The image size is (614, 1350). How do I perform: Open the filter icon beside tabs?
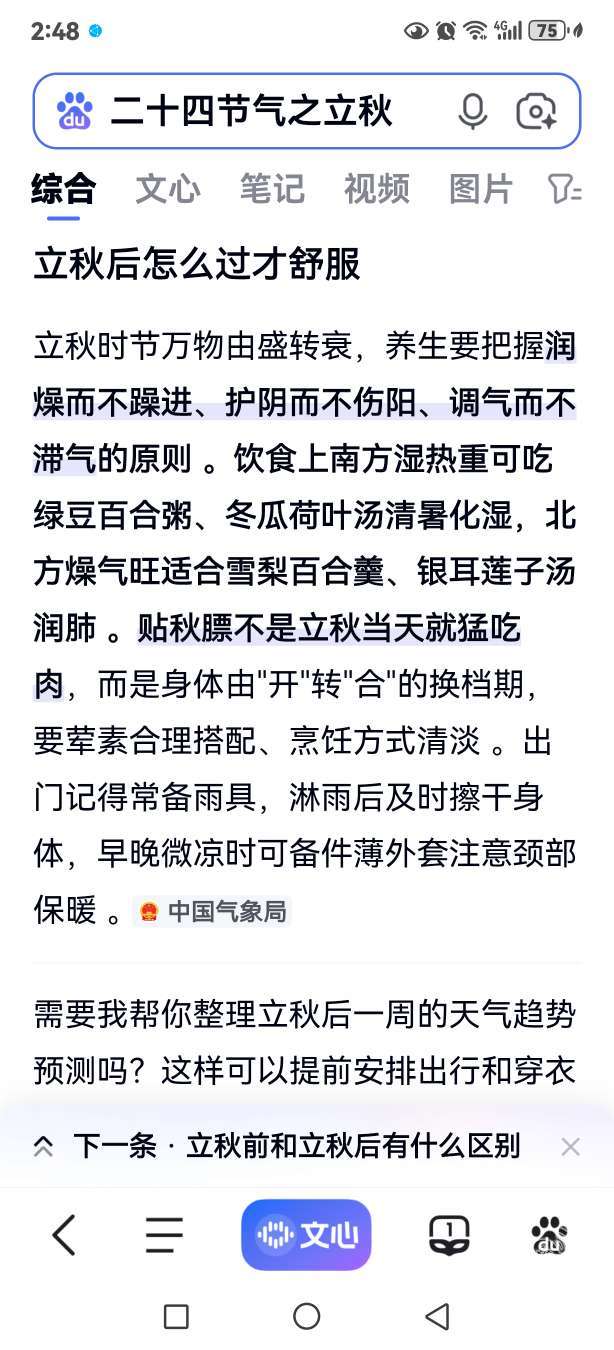565,188
